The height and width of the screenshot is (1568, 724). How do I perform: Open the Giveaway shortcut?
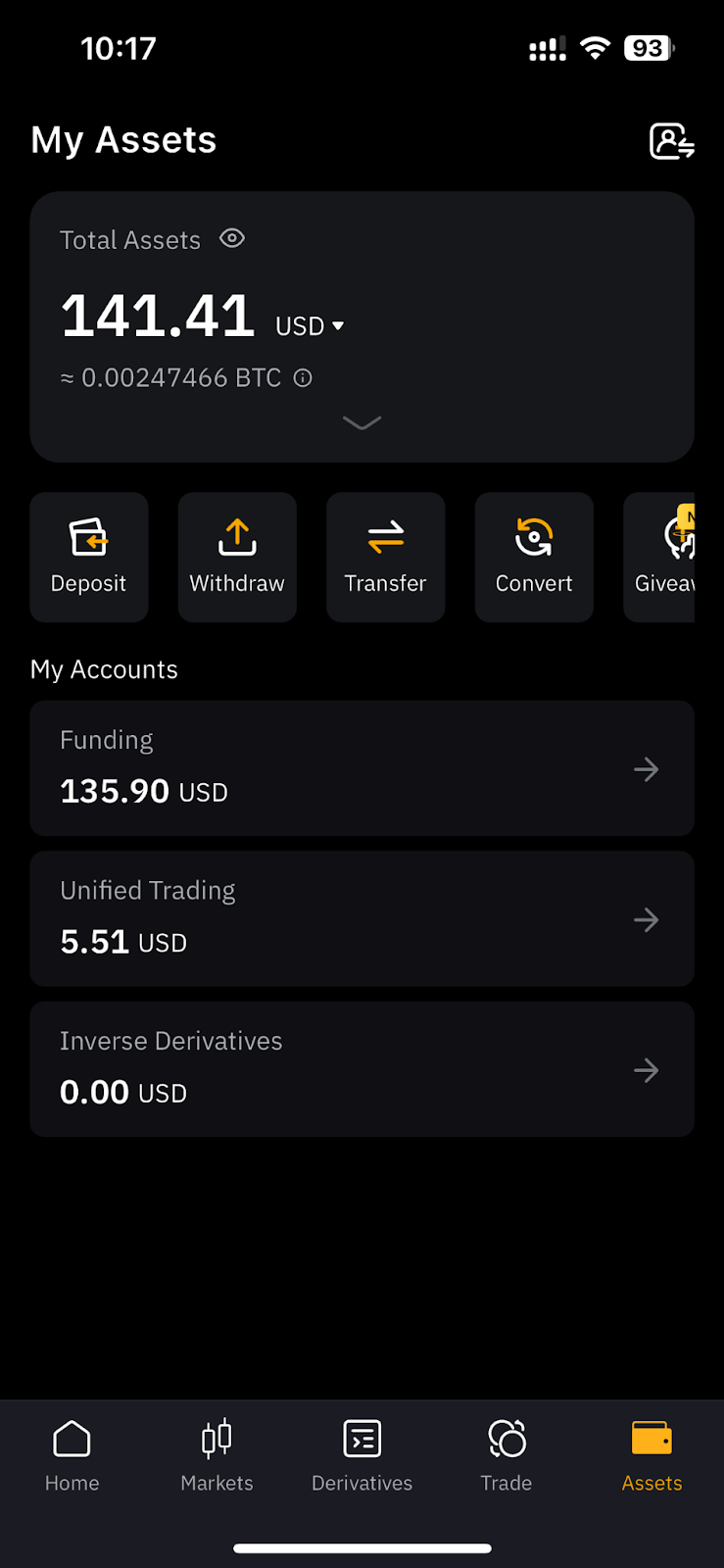tap(659, 557)
